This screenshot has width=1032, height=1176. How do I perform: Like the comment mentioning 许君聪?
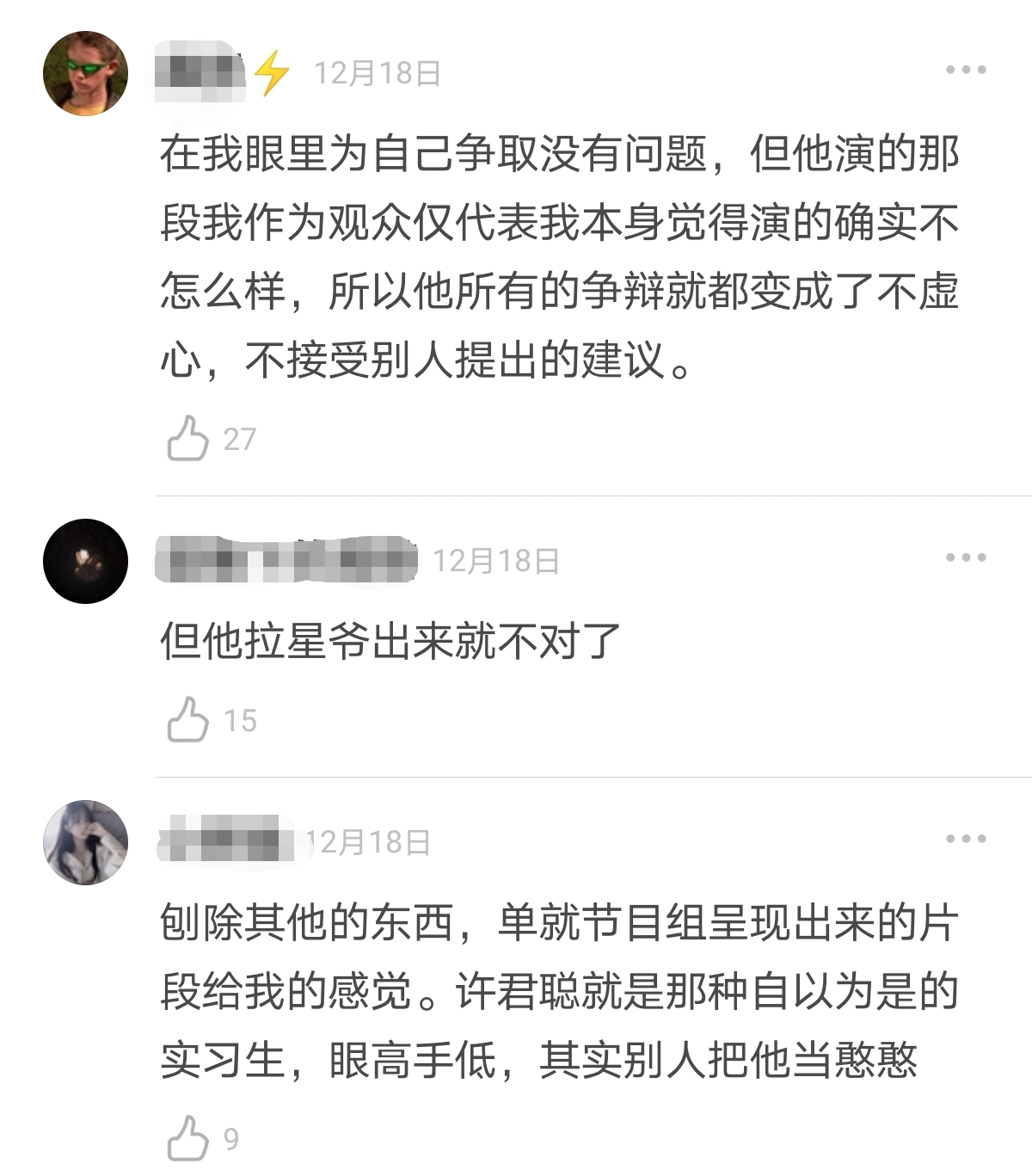tap(188, 1138)
